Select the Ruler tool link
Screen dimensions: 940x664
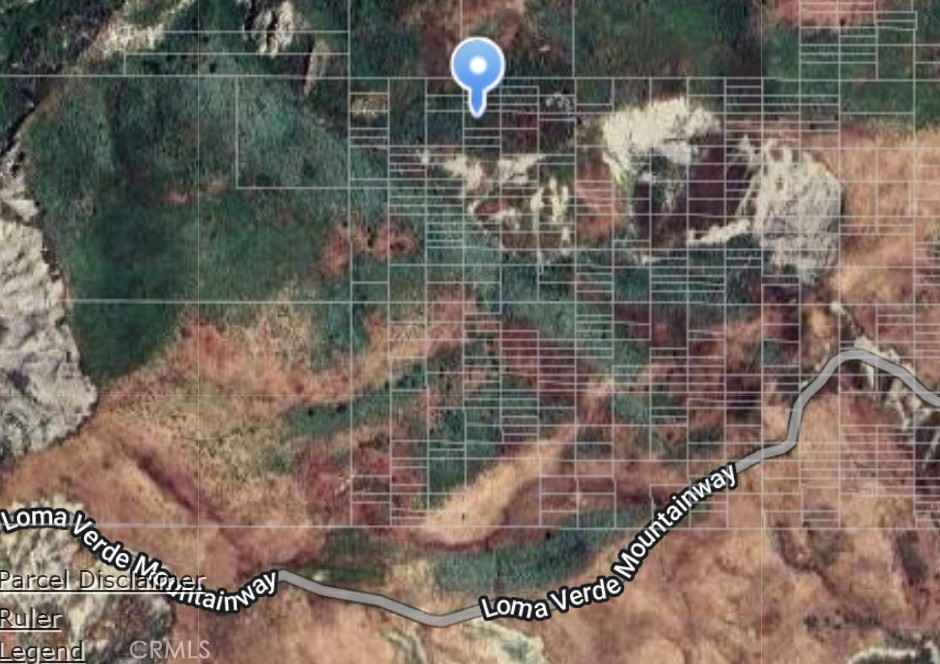[30, 618]
